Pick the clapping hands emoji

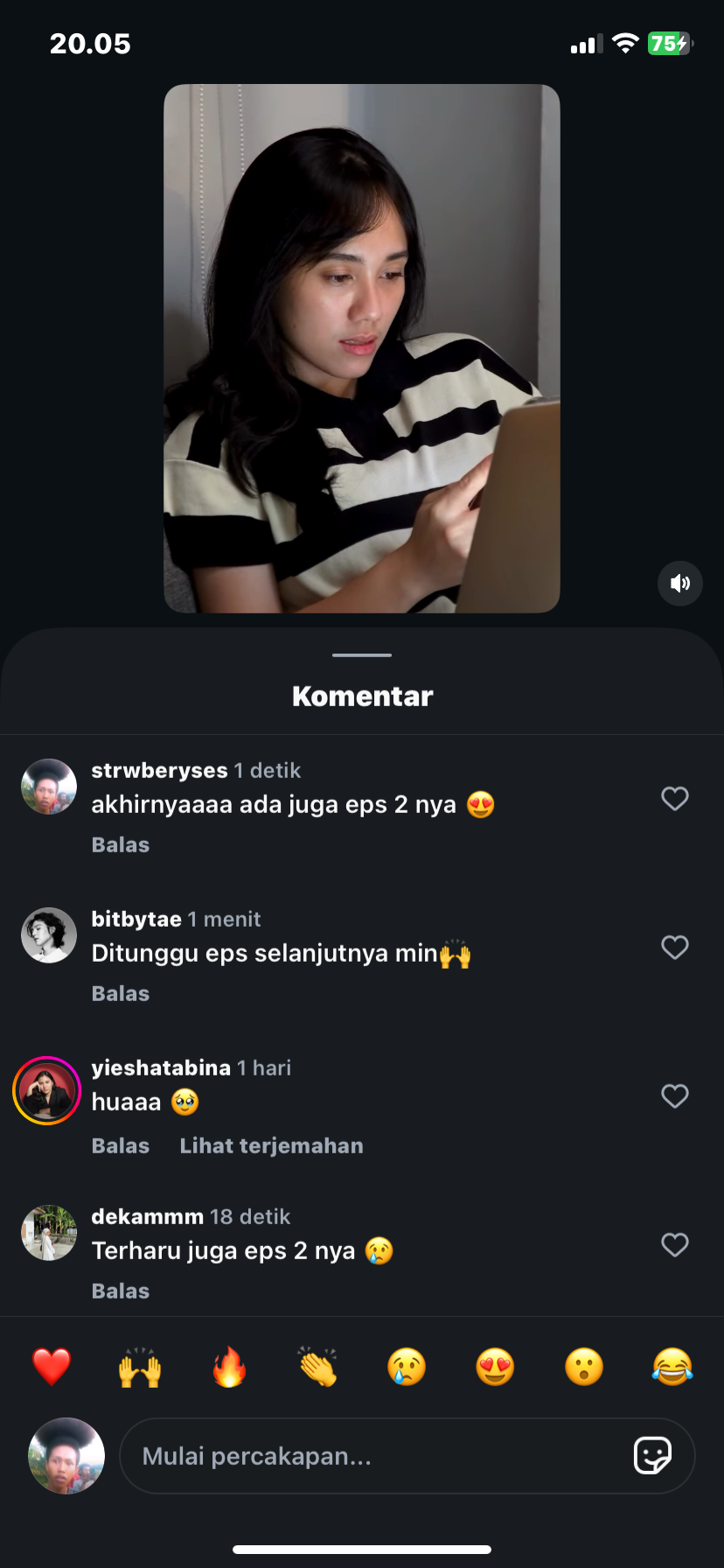point(317,1367)
